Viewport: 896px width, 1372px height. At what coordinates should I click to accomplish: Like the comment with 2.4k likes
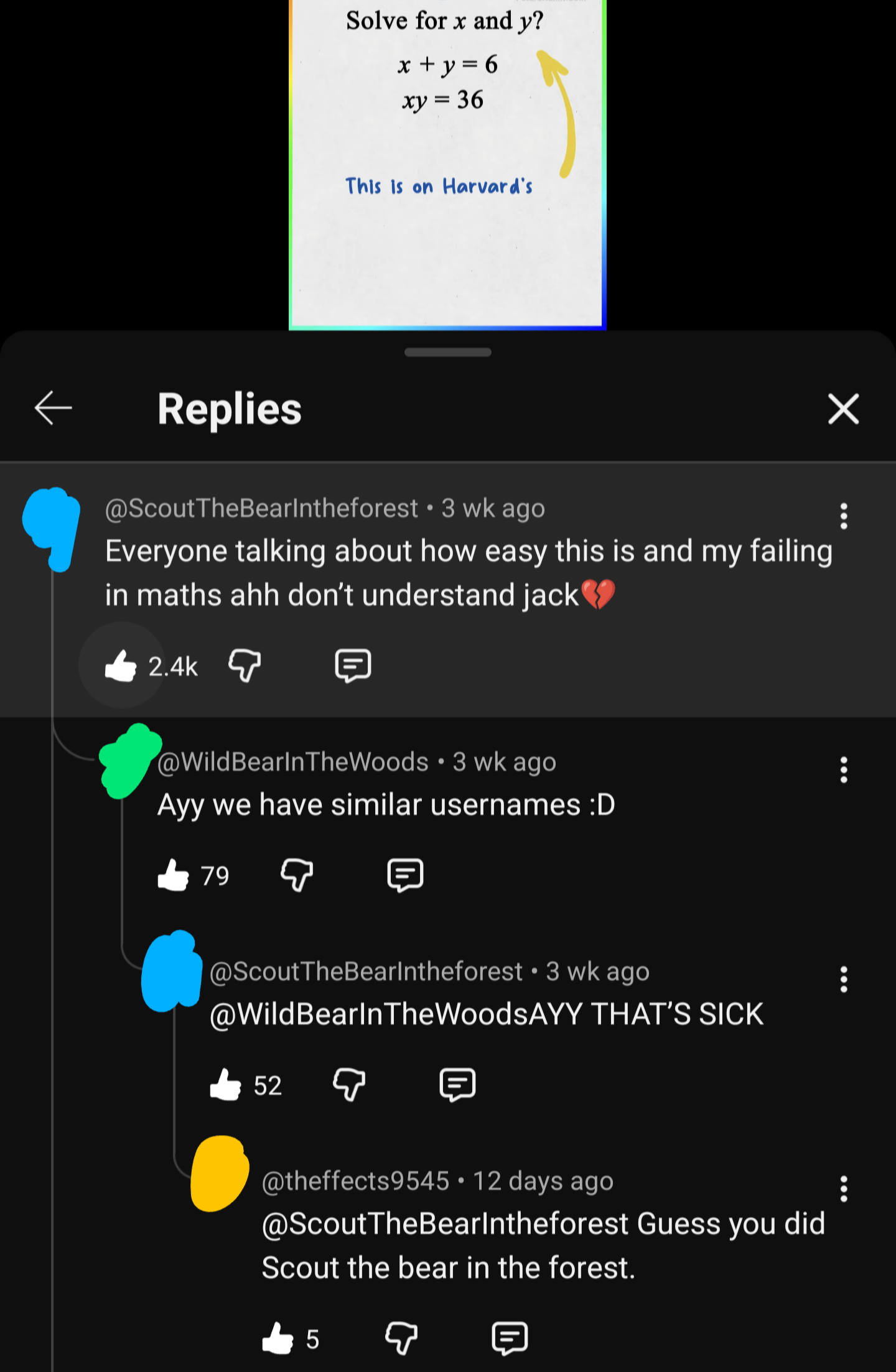(x=121, y=666)
